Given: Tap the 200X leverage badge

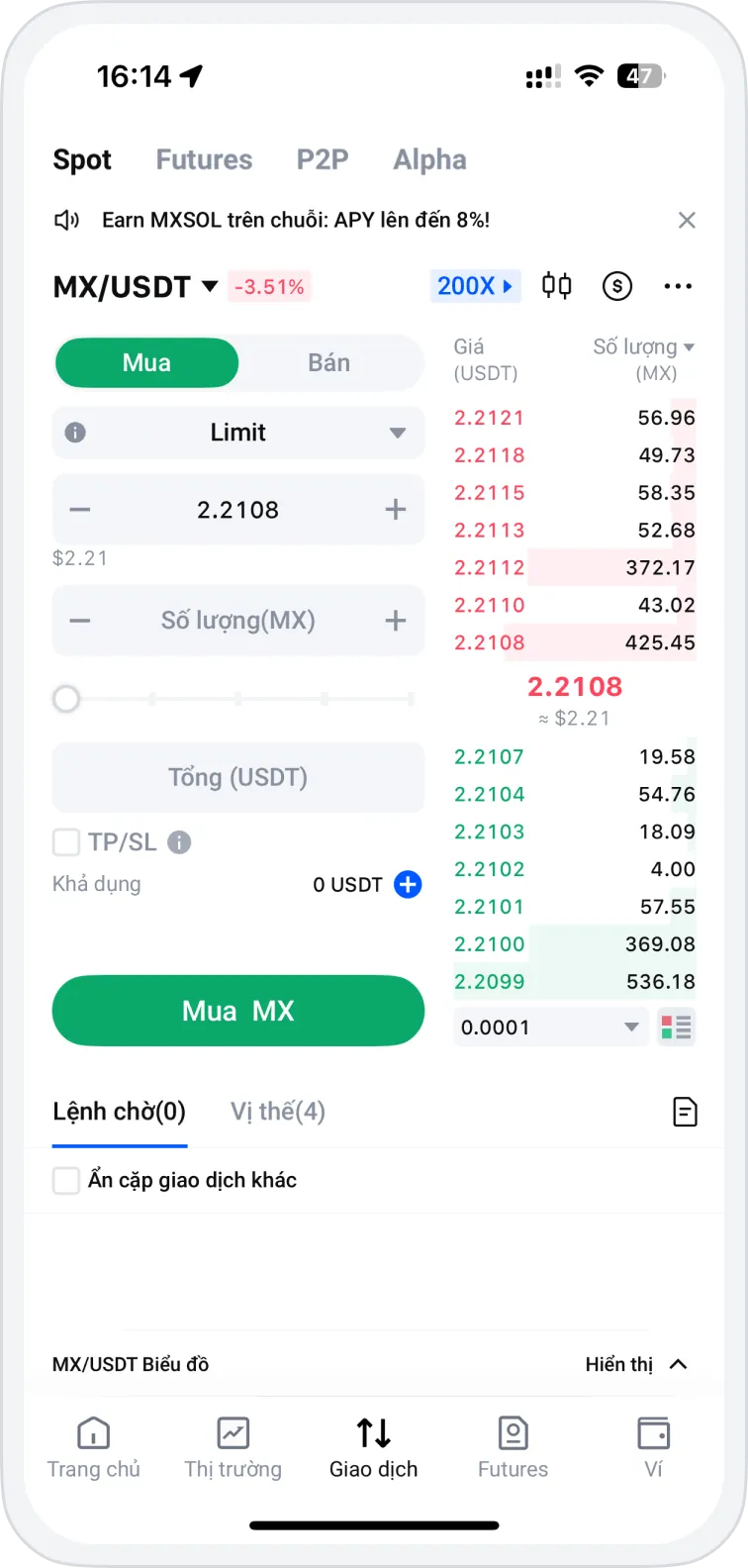Looking at the screenshot, I should coord(475,286).
